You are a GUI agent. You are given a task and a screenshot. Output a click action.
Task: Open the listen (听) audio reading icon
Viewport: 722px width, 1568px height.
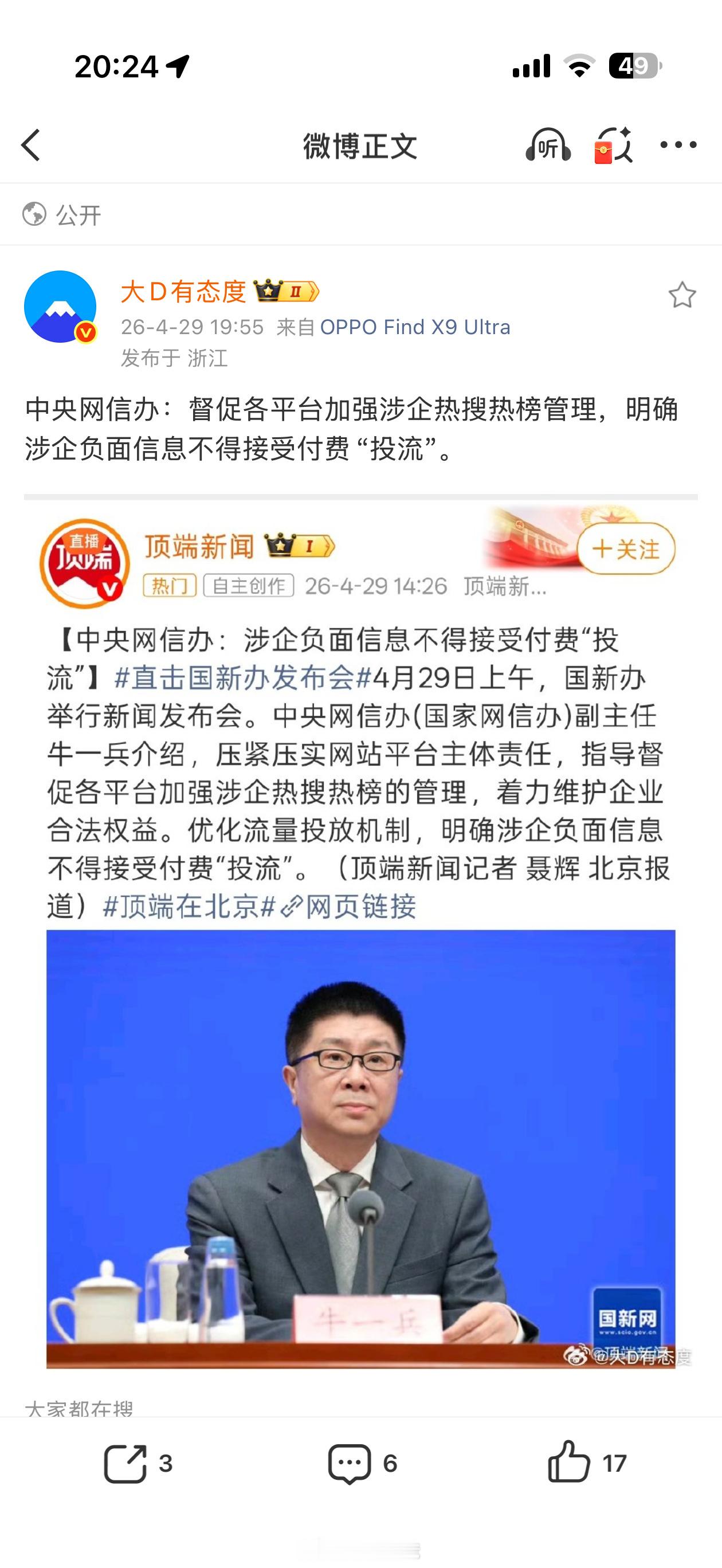(x=547, y=145)
